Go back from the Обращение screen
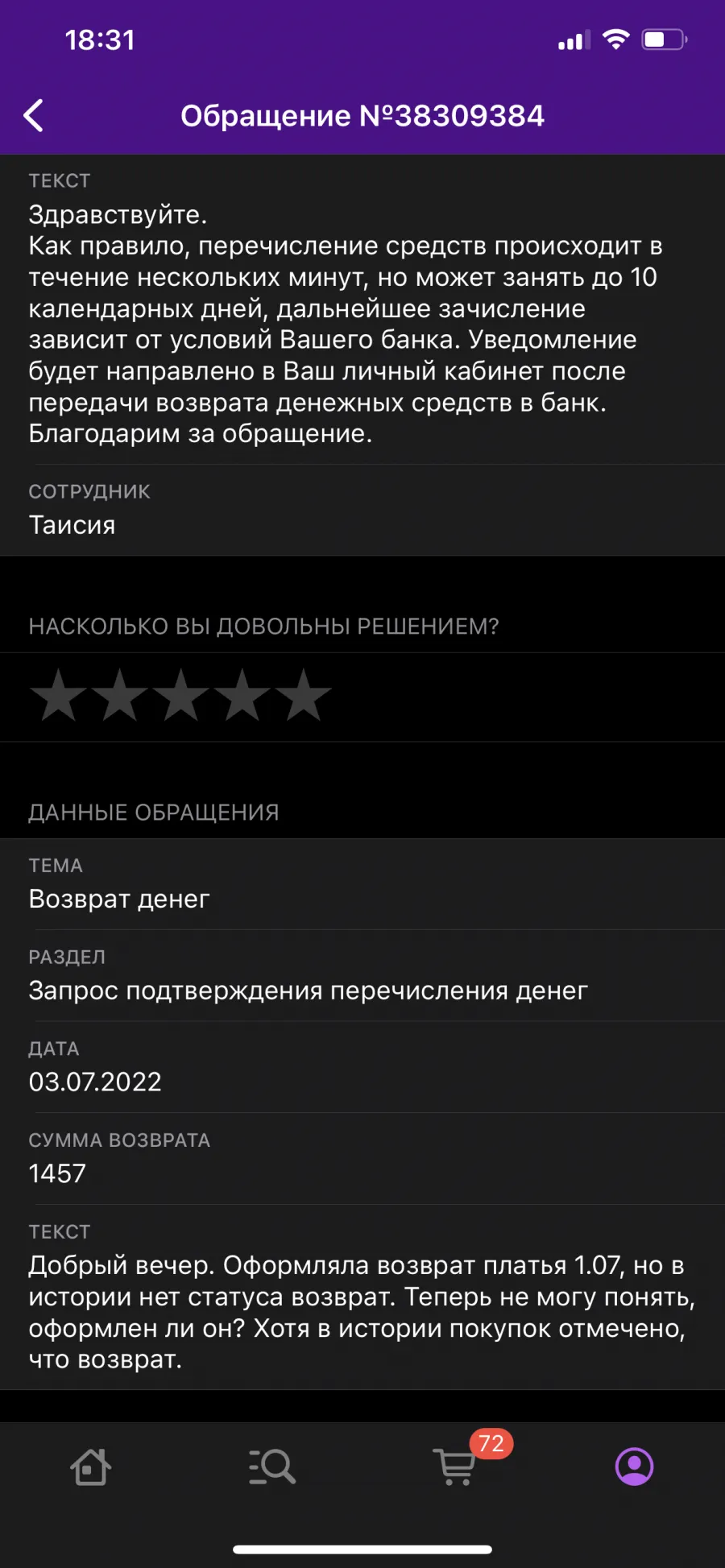 [34, 116]
